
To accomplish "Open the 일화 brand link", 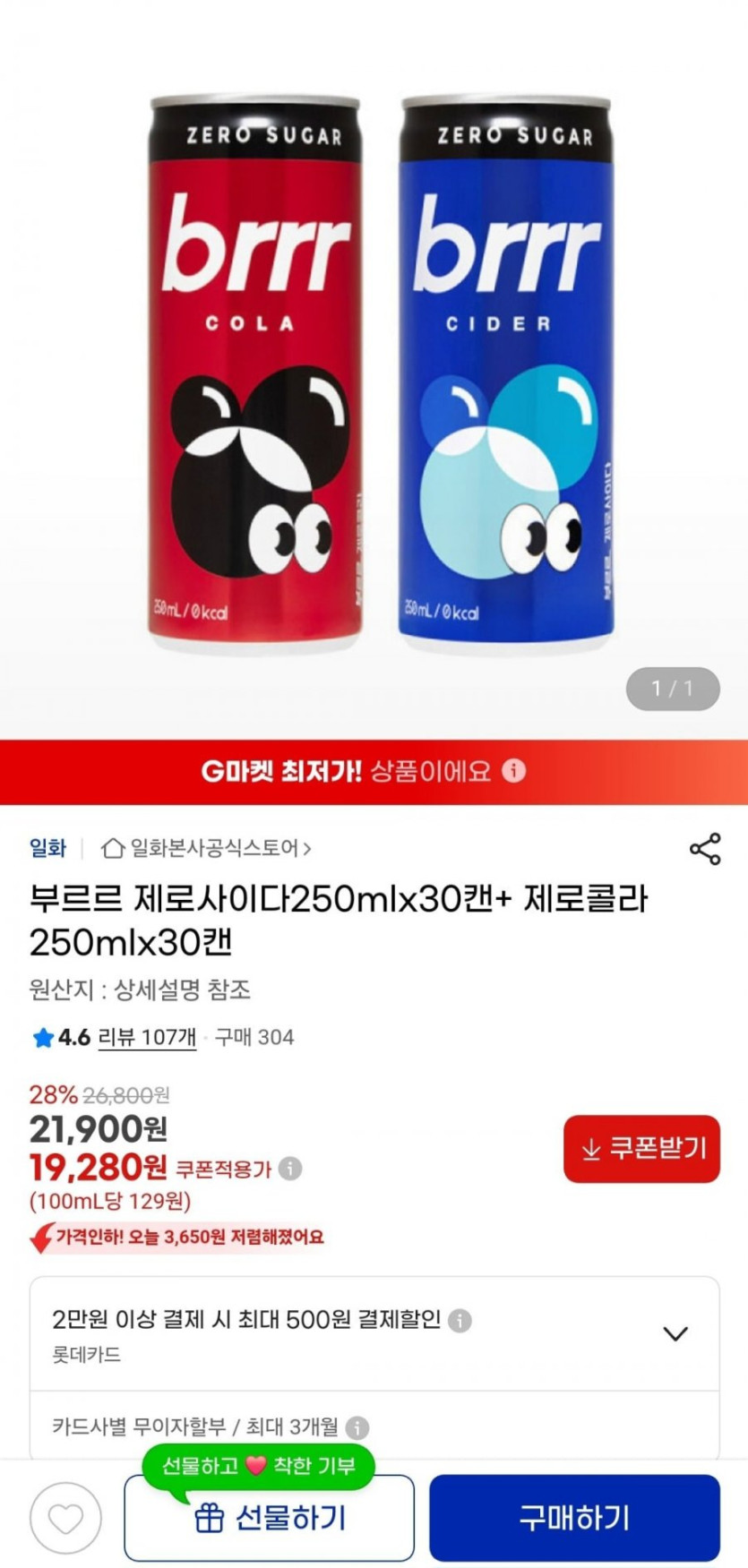I will click(x=47, y=848).
